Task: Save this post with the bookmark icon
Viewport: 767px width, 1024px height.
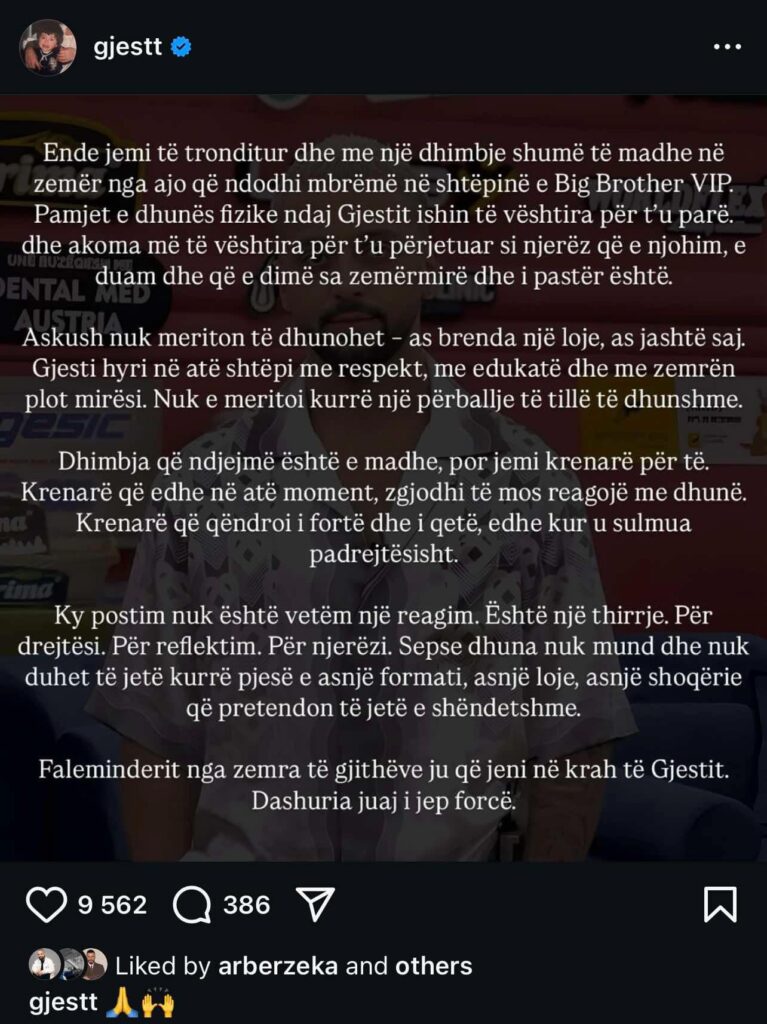Action: pyautogui.click(x=720, y=904)
